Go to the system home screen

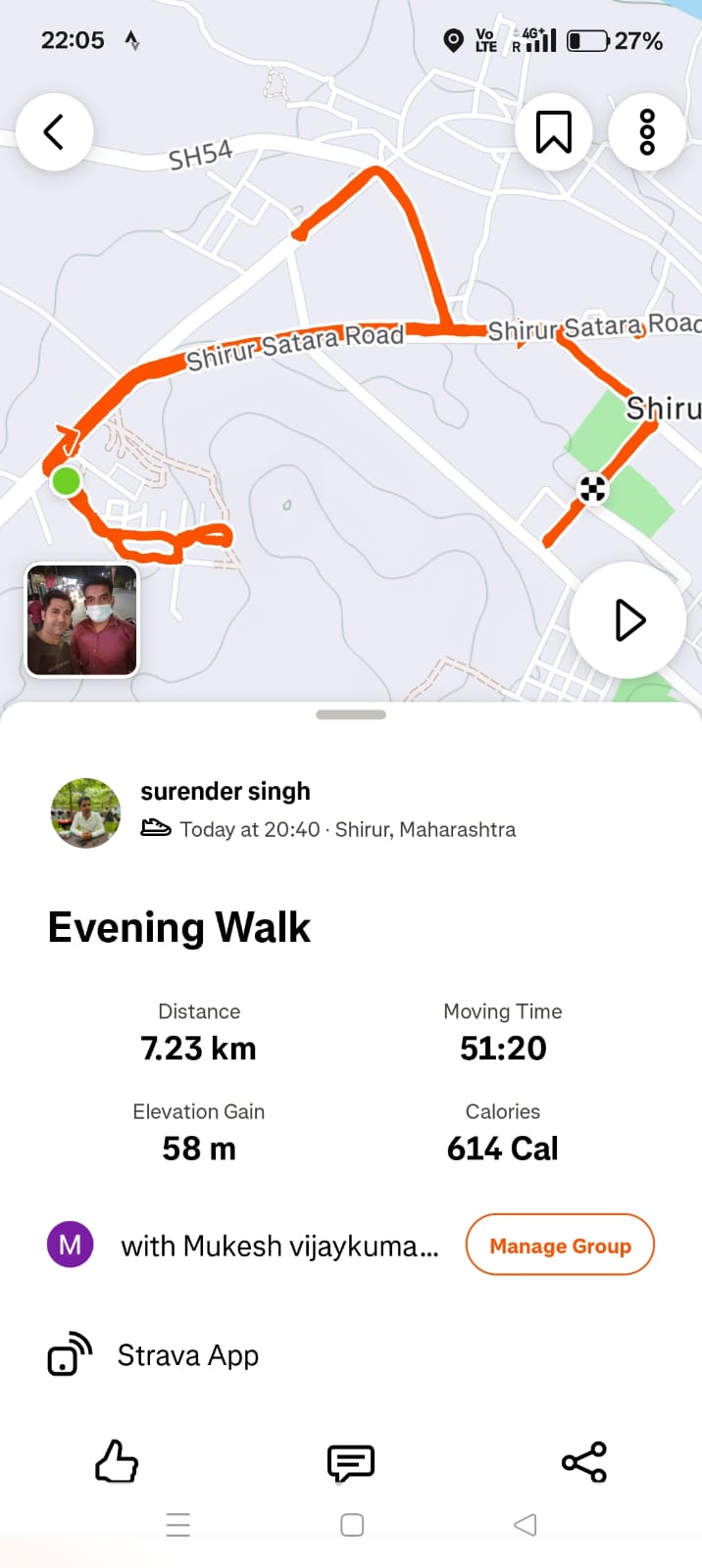(352, 1525)
